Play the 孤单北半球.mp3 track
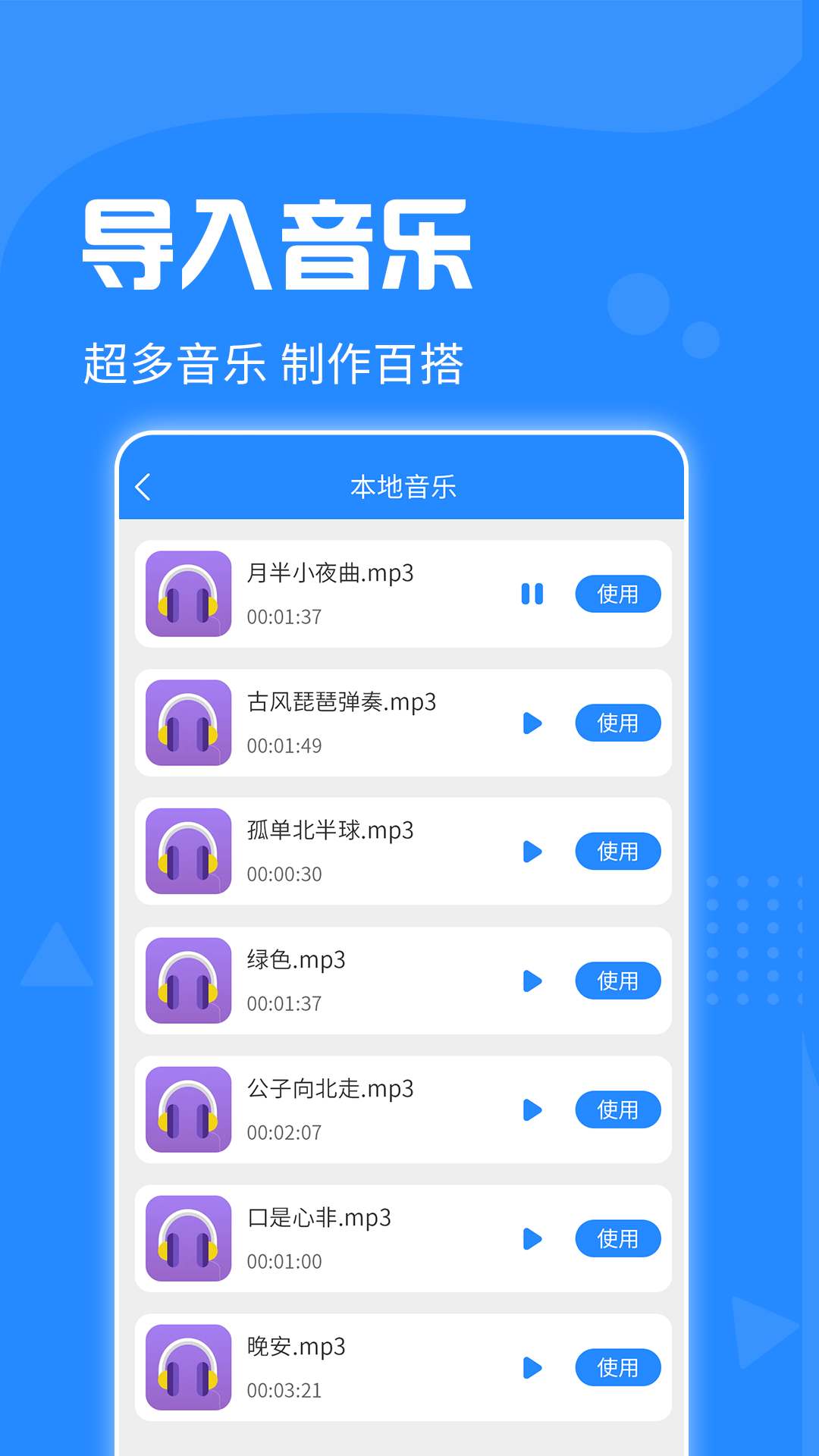 click(532, 851)
